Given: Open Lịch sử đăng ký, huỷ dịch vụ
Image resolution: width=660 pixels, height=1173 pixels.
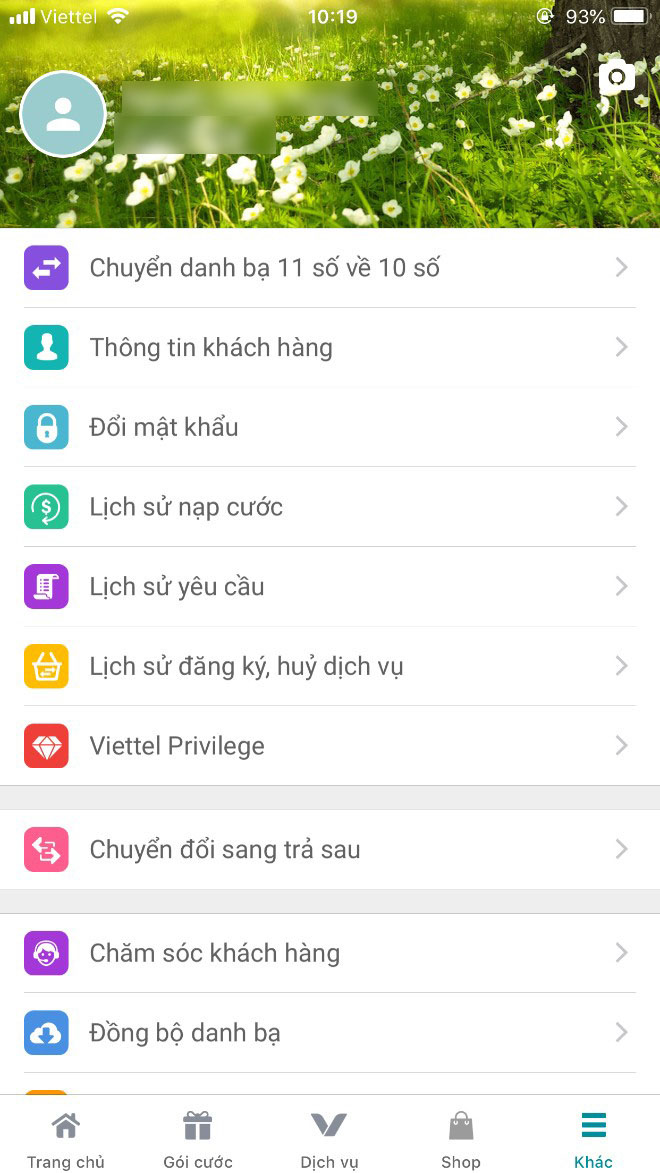Looking at the screenshot, I should (x=330, y=666).
